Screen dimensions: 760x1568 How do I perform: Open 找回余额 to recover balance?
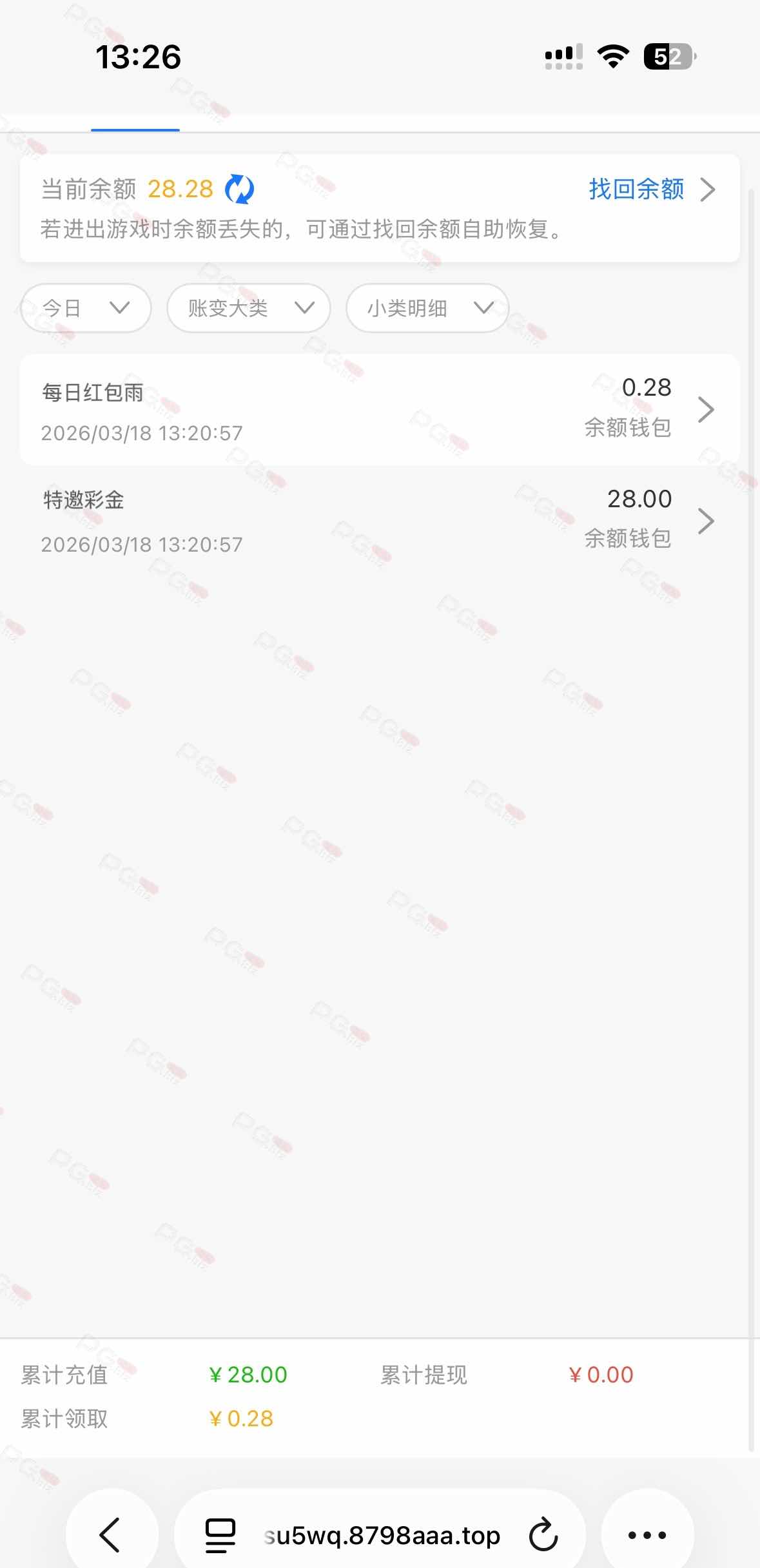pos(651,189)
